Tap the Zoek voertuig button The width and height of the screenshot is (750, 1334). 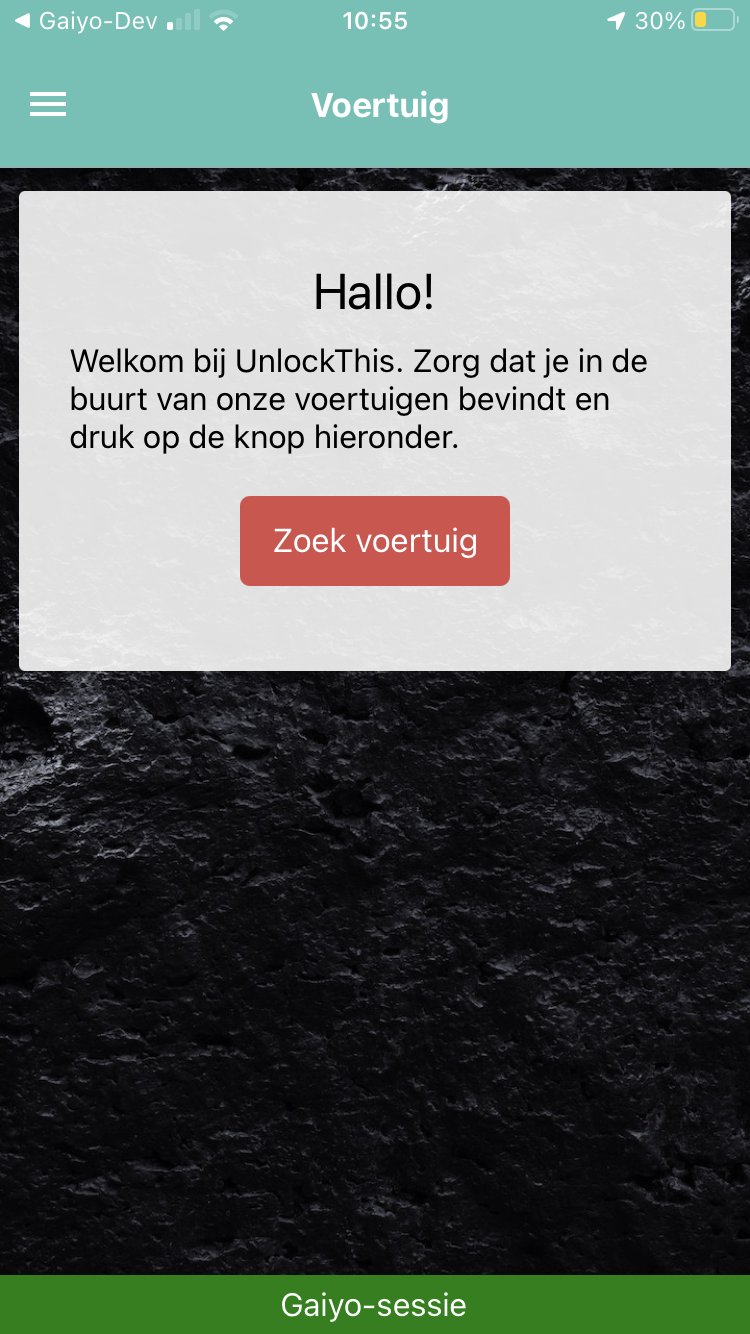pyautogui.click(x=375, y=541)
